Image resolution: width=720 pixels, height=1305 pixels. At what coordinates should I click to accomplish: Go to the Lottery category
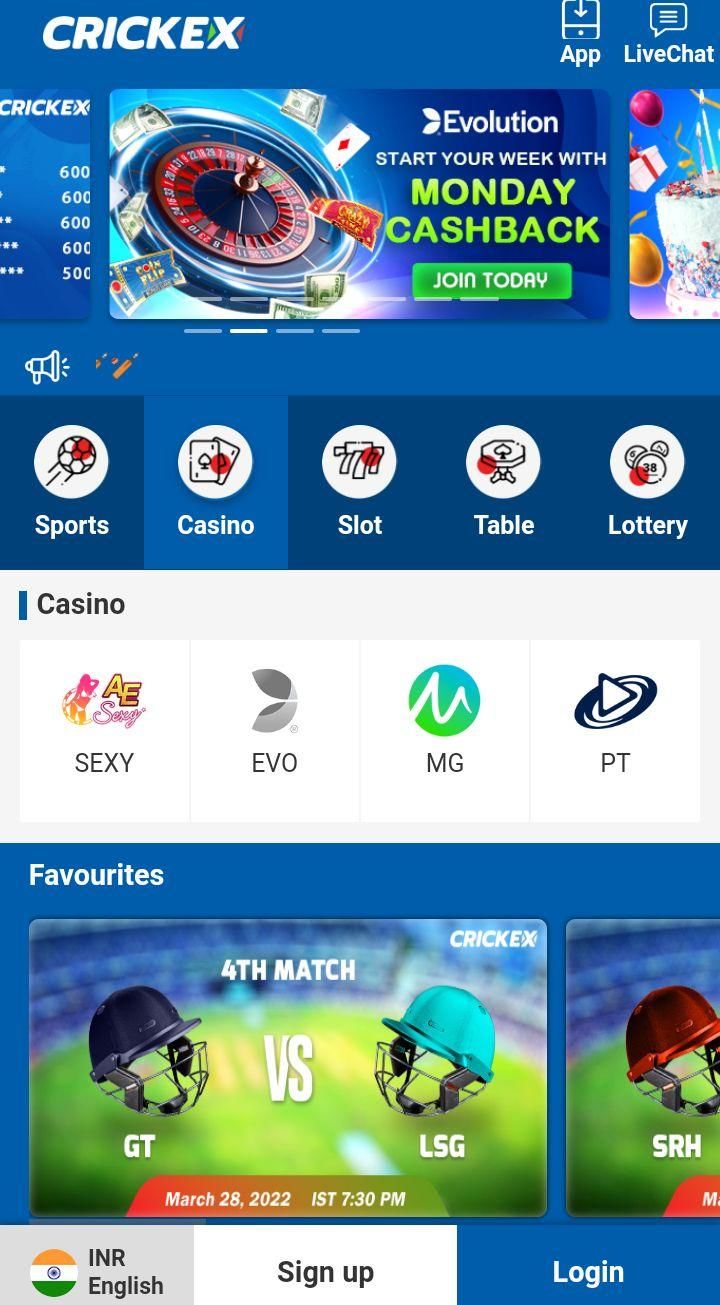click(648, 483)
